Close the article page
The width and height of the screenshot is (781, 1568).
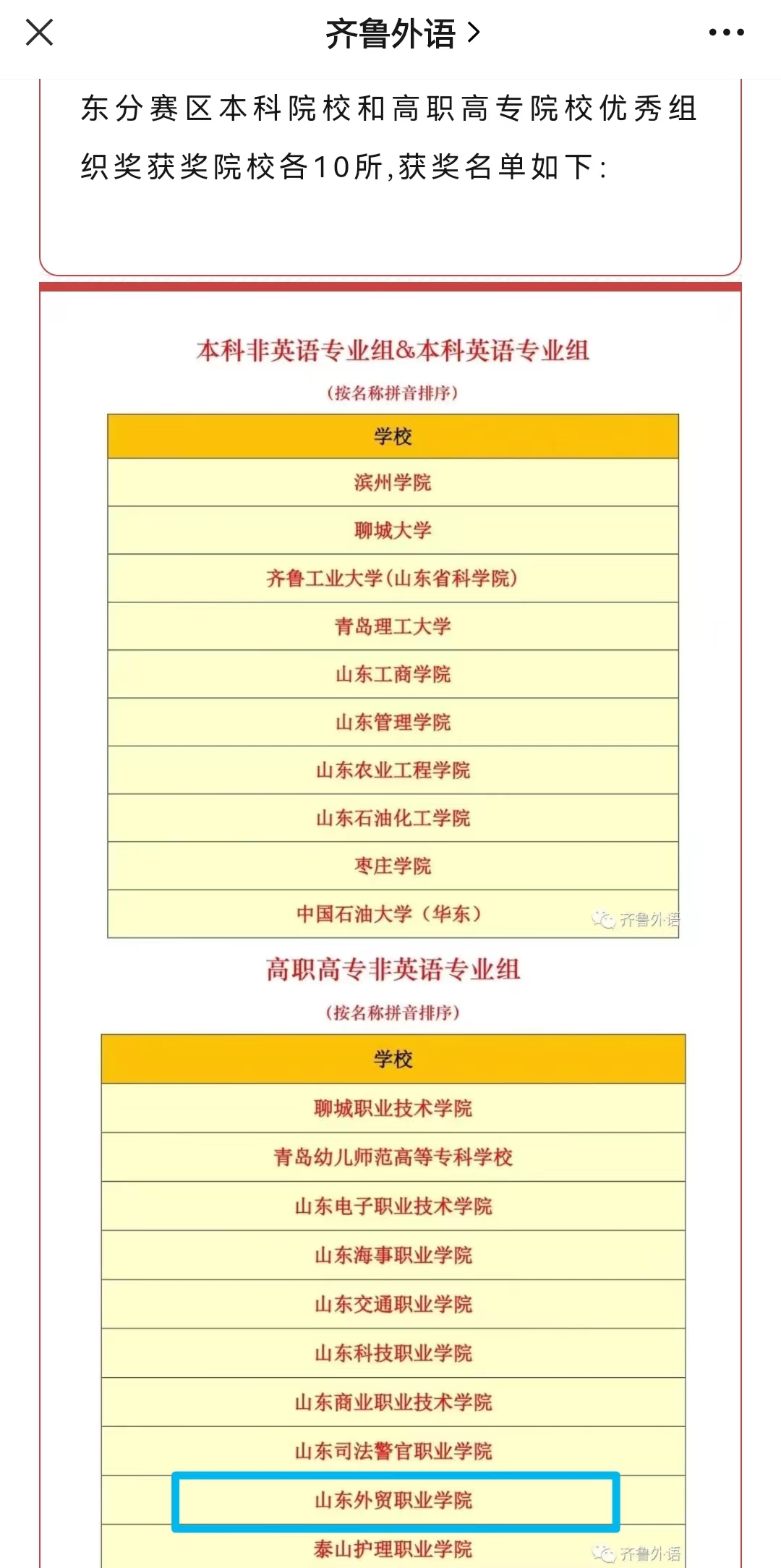pos(39,33)
